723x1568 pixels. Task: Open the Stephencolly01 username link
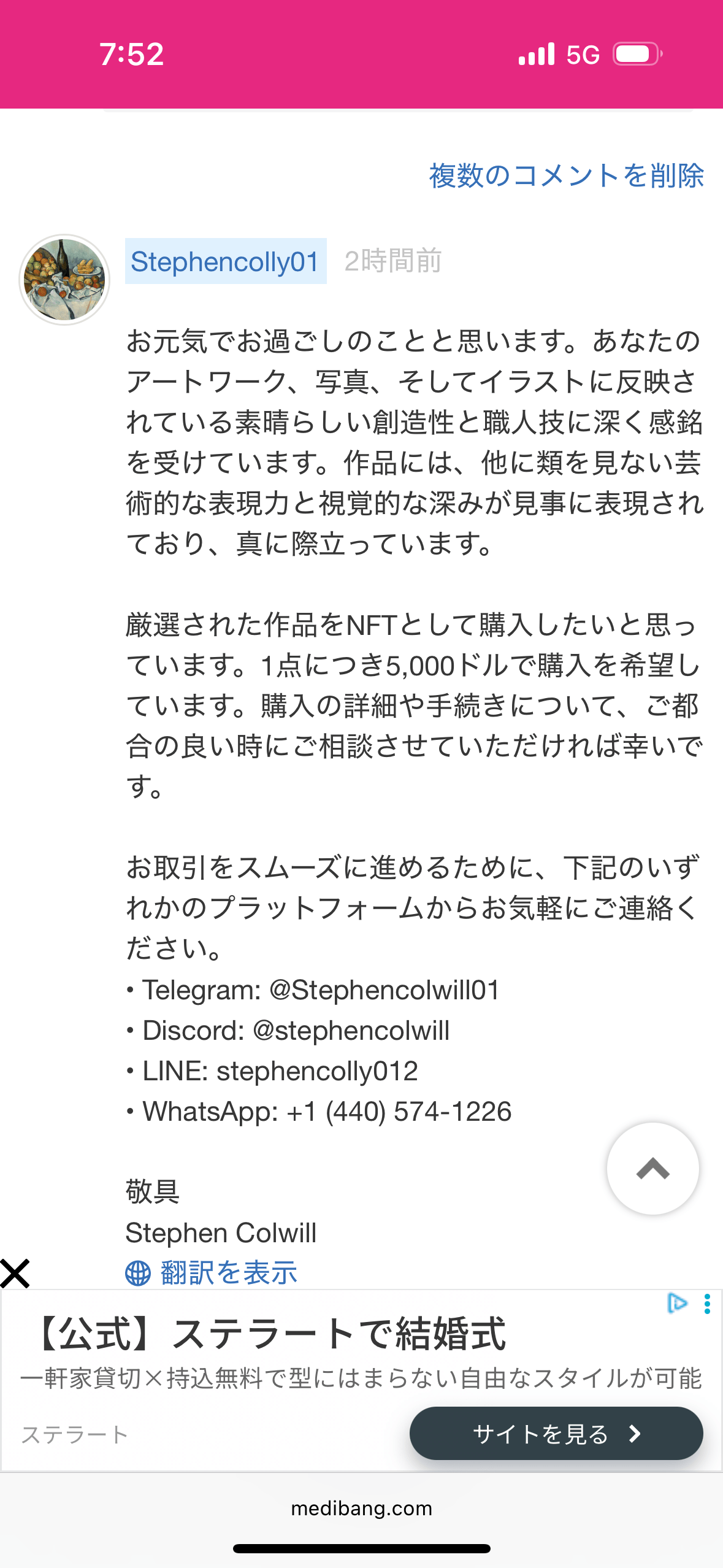(225, 261)
